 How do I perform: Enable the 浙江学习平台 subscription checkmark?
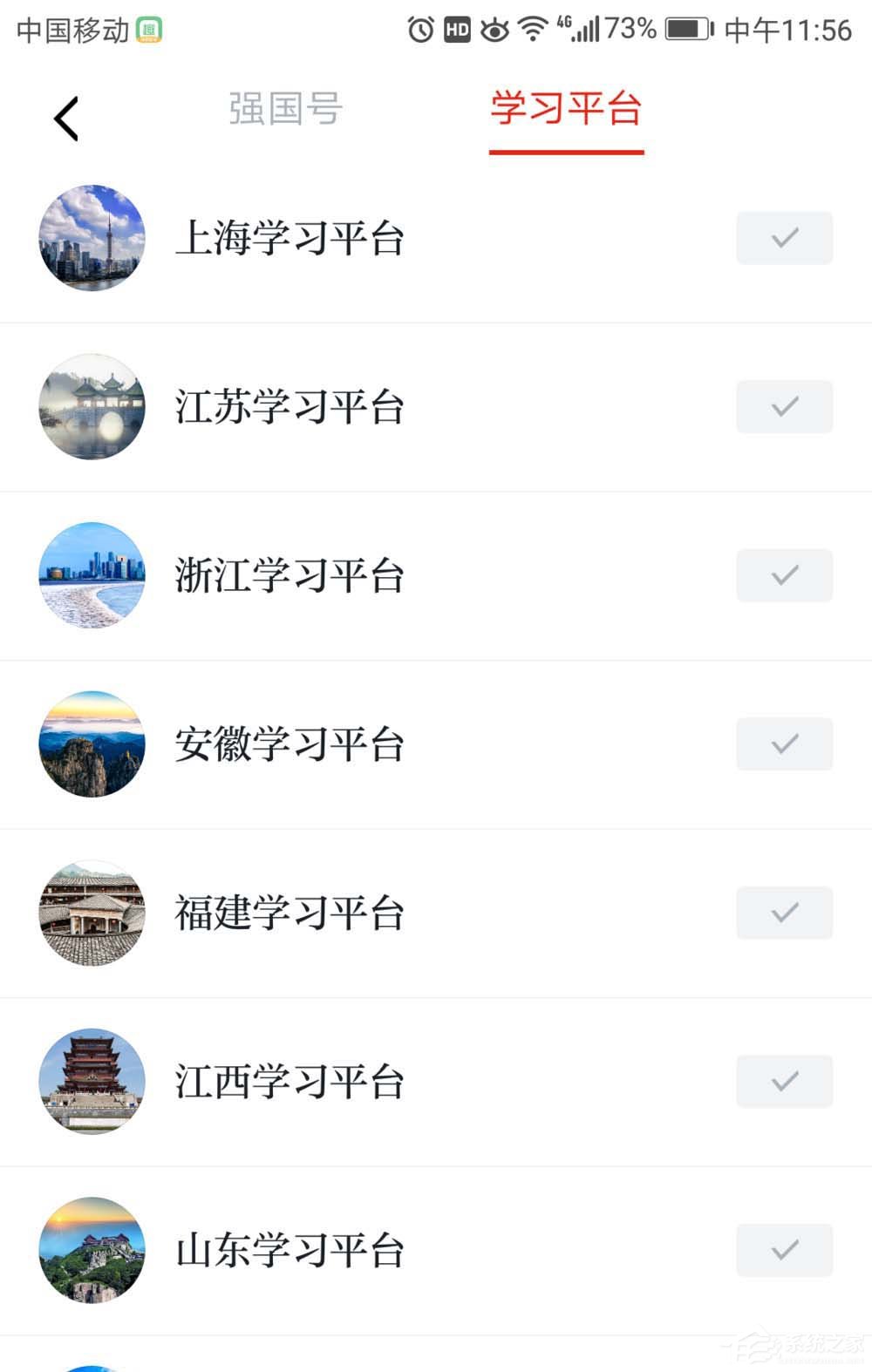[783, 575]
